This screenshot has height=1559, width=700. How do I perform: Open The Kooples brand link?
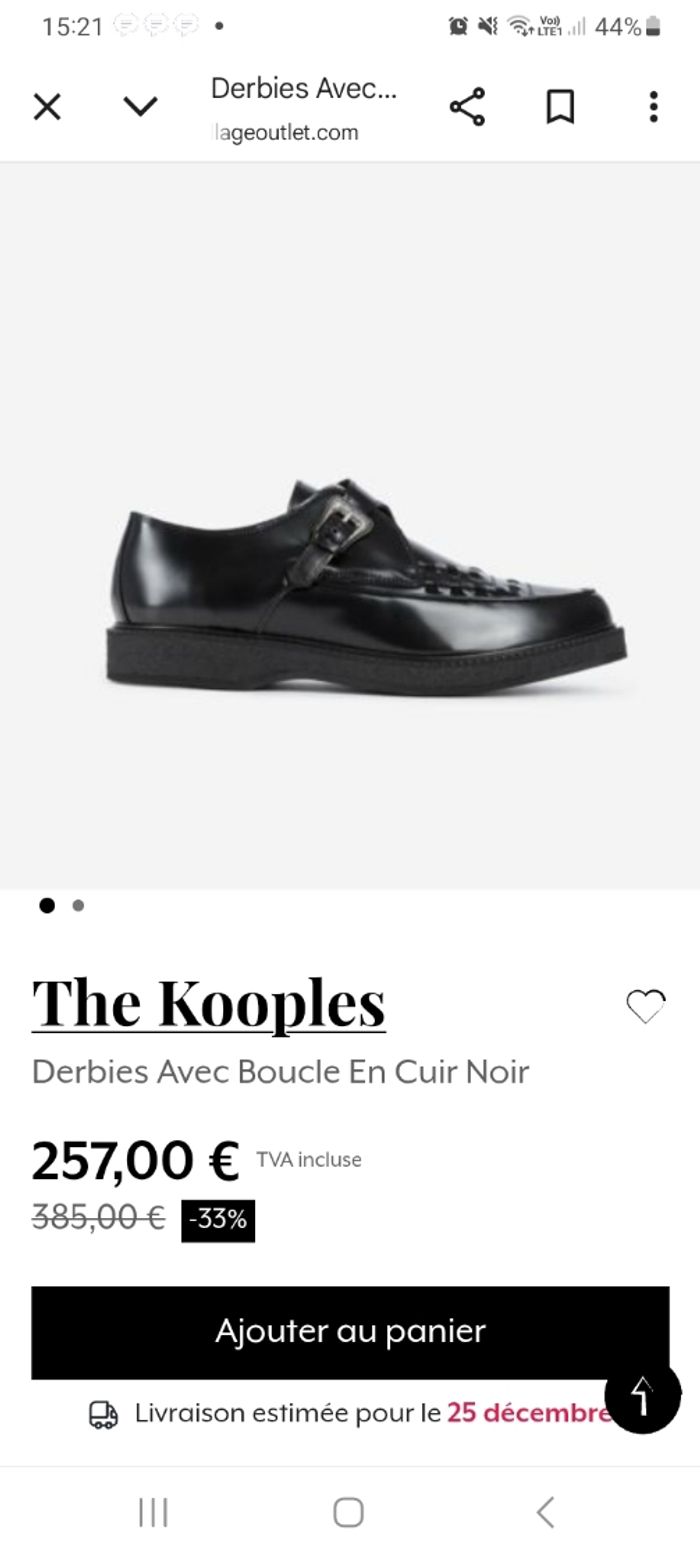click(x=208, y=1003)
